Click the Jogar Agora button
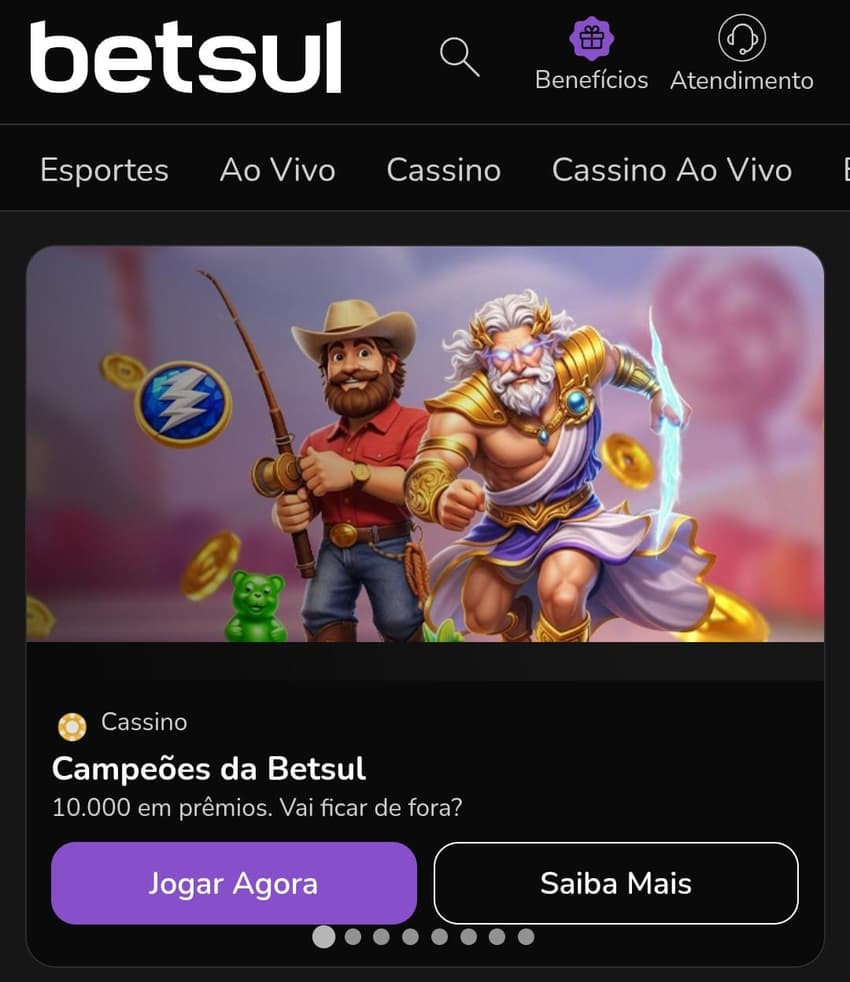Viewport: 850px width, 982px height. (233, 883)
